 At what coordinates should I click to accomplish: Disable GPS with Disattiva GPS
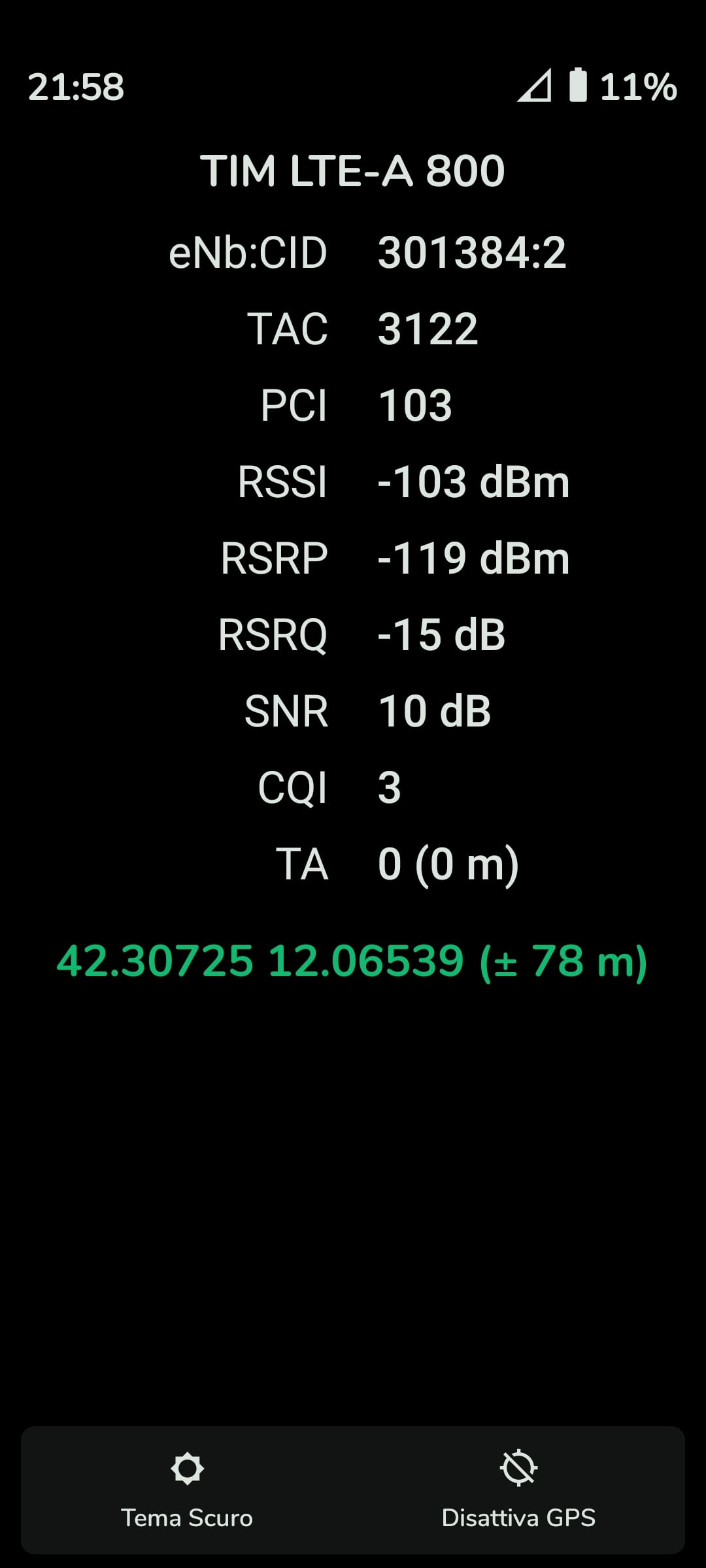pos(518,1490)
